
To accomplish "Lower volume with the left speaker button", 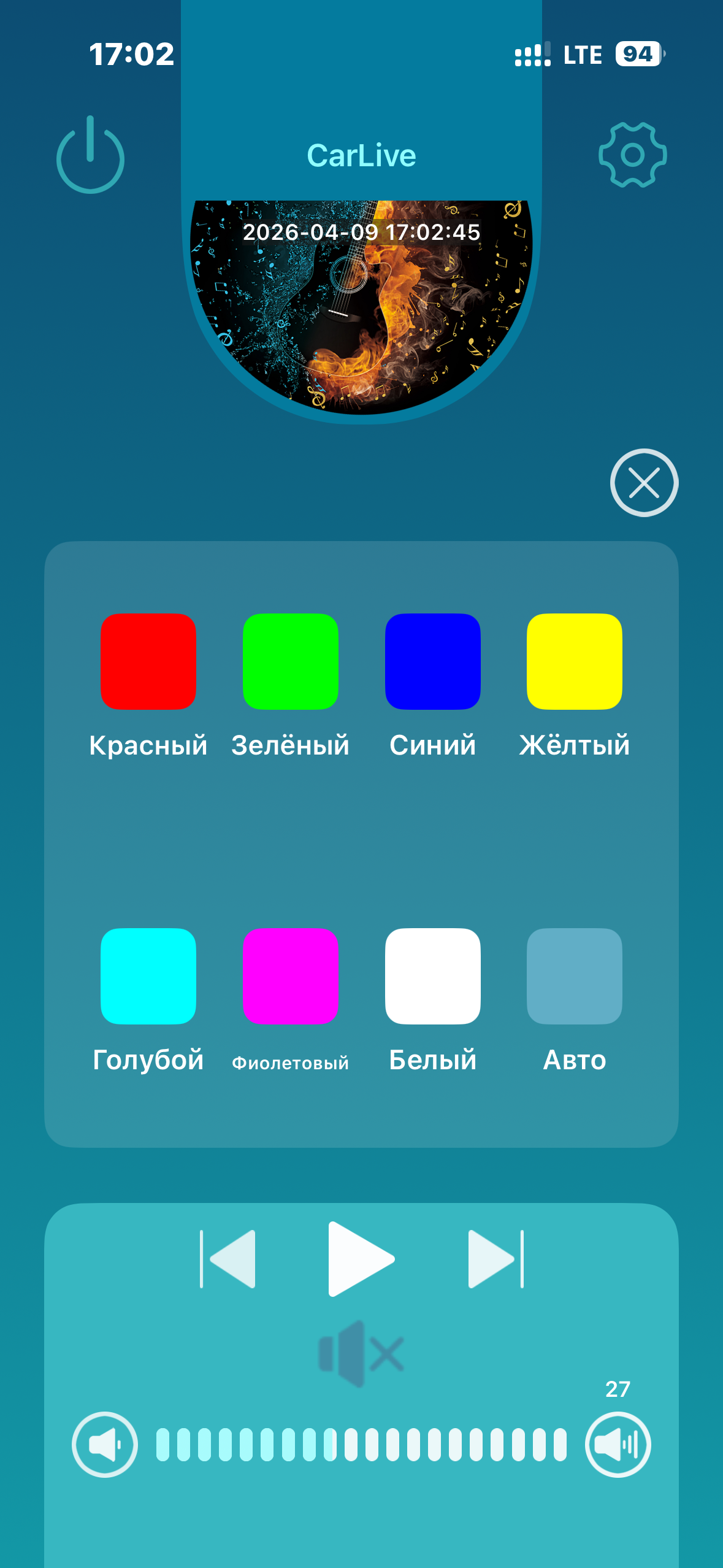I will [105, 1445].
